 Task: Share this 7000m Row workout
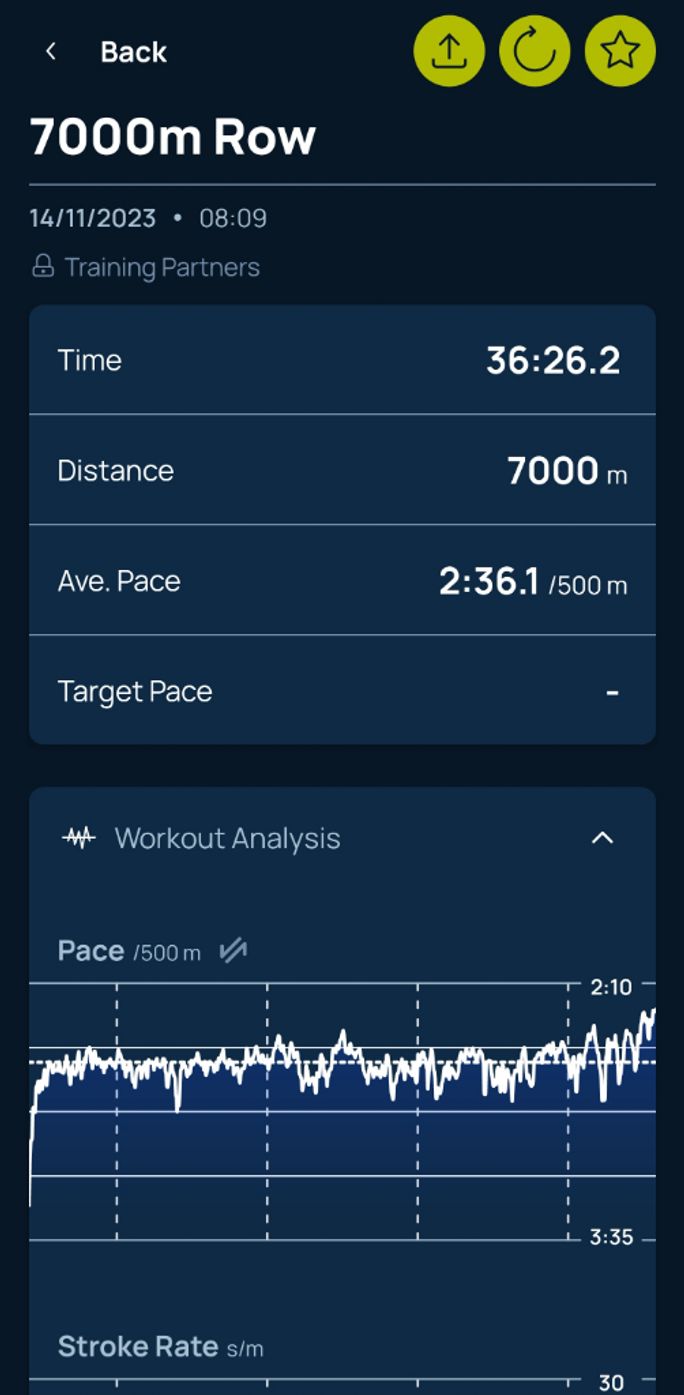click(x=449, y=51)
